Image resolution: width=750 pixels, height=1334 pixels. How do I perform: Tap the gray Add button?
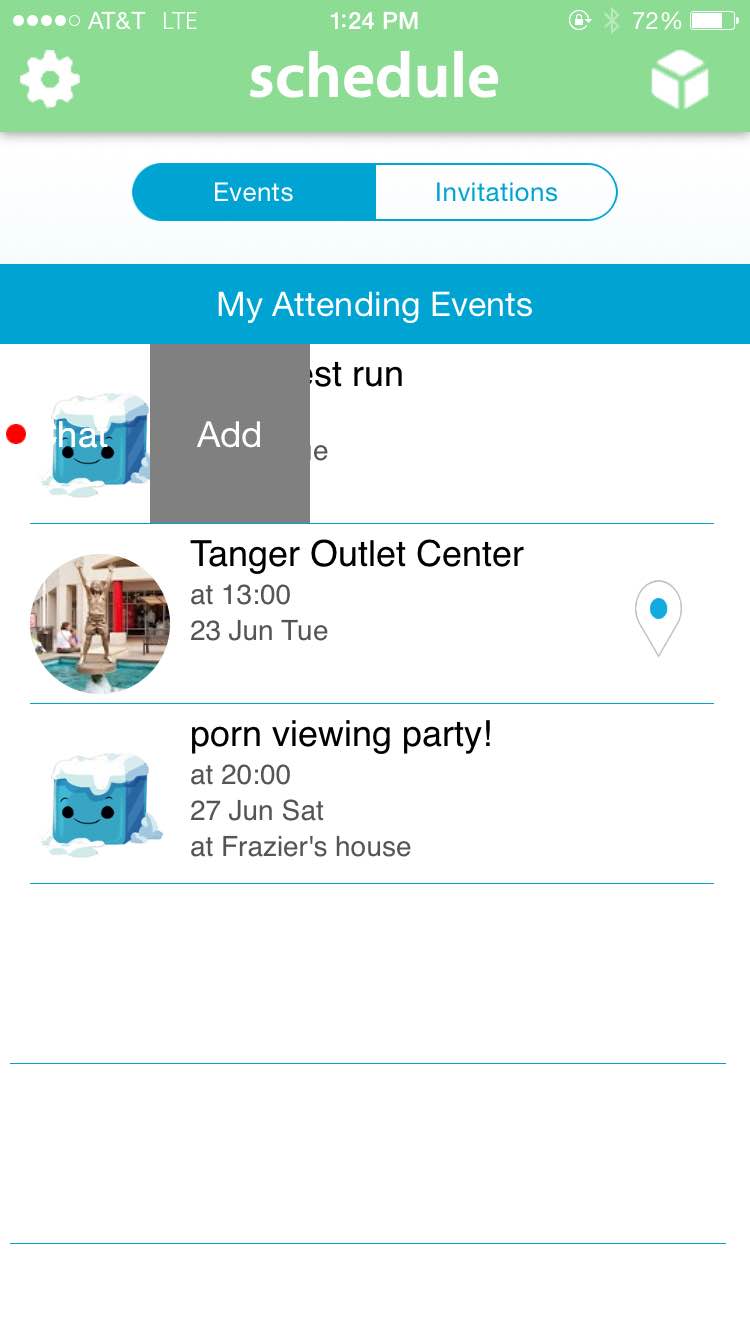(x=230, y=434)
